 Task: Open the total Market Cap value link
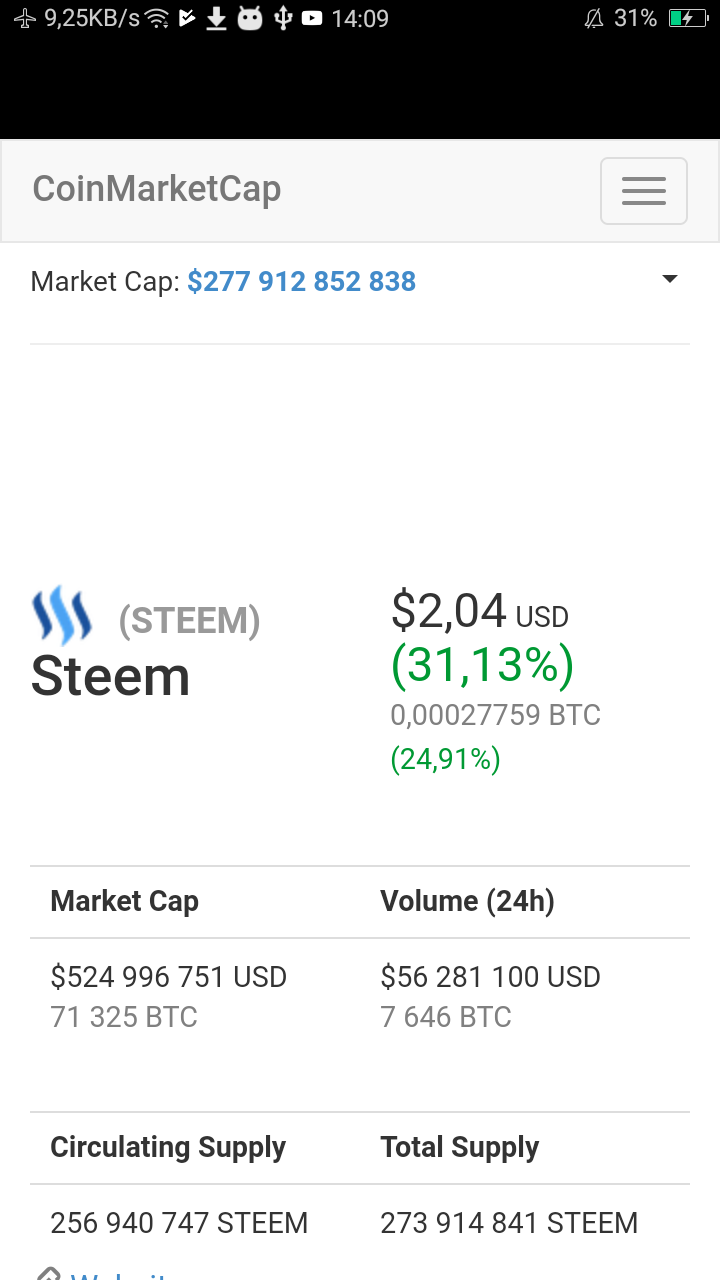tap(301, 281)
